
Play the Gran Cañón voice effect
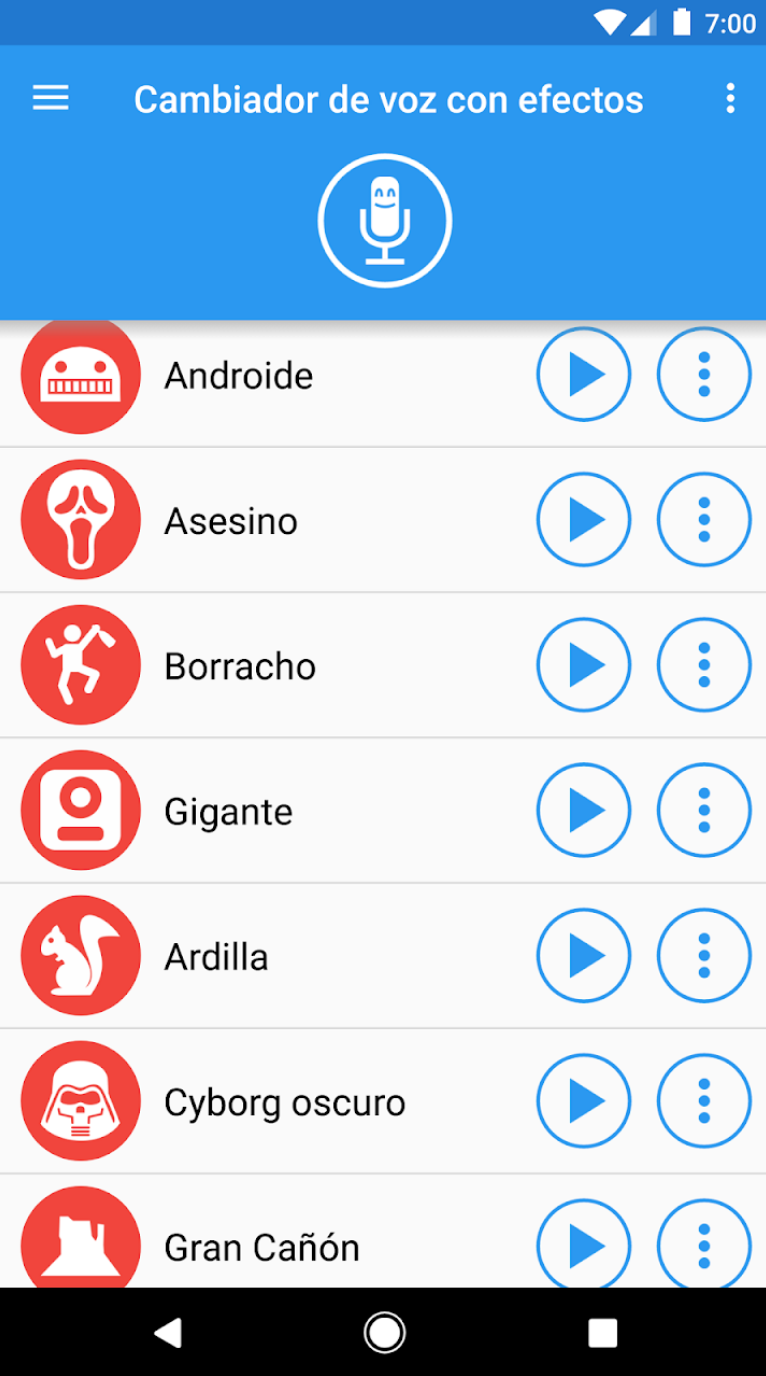tap(584, 1245)
